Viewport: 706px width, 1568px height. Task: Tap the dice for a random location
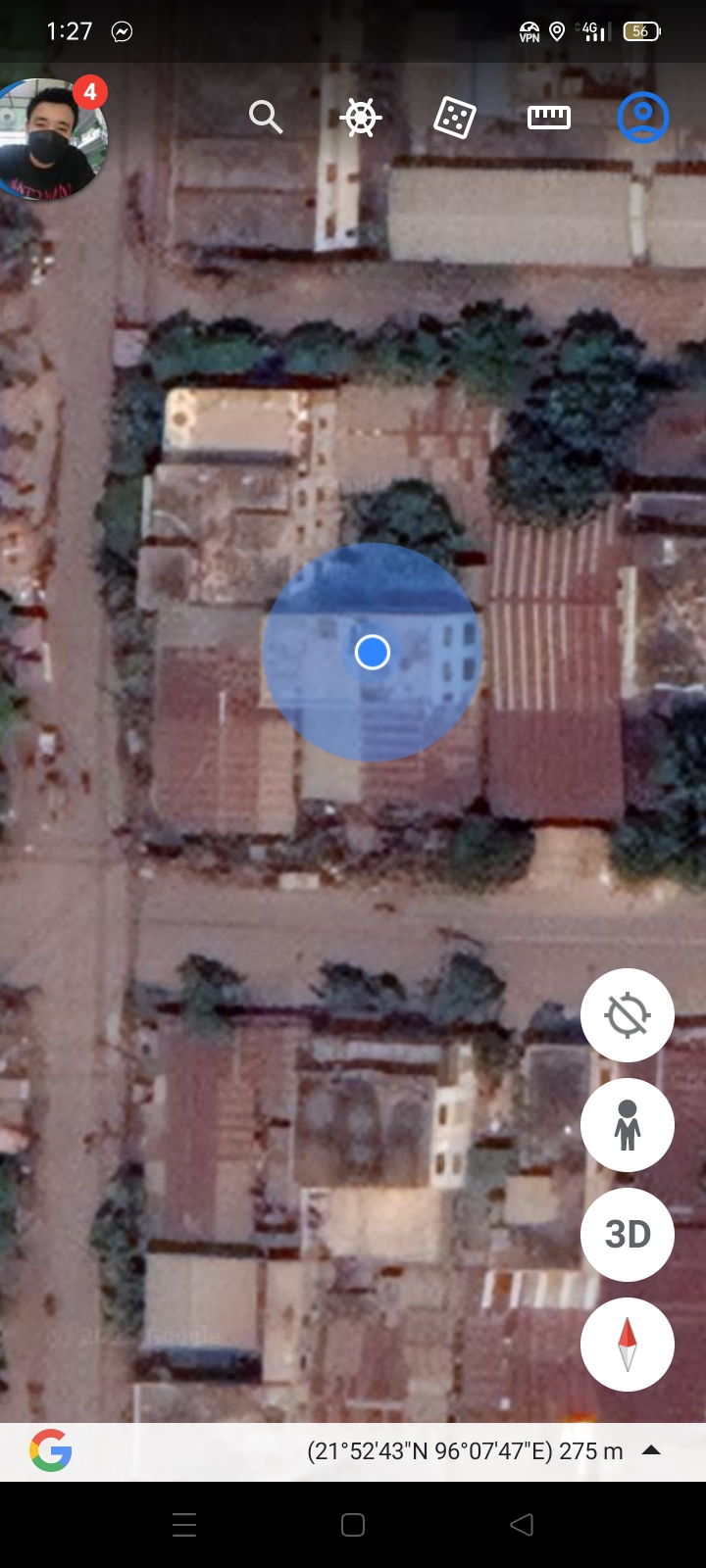[x=454, y=119]
